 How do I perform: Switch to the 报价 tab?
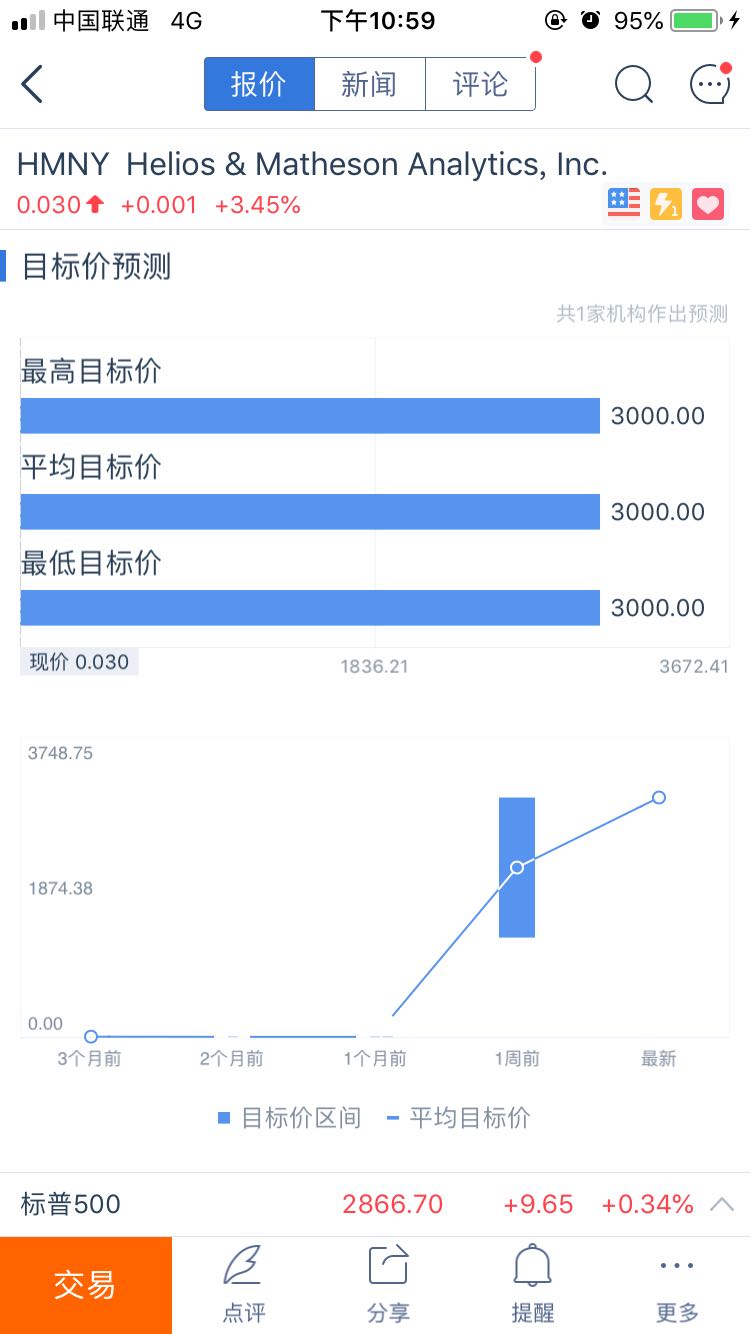pyautogui.click(x=259, y=84)
